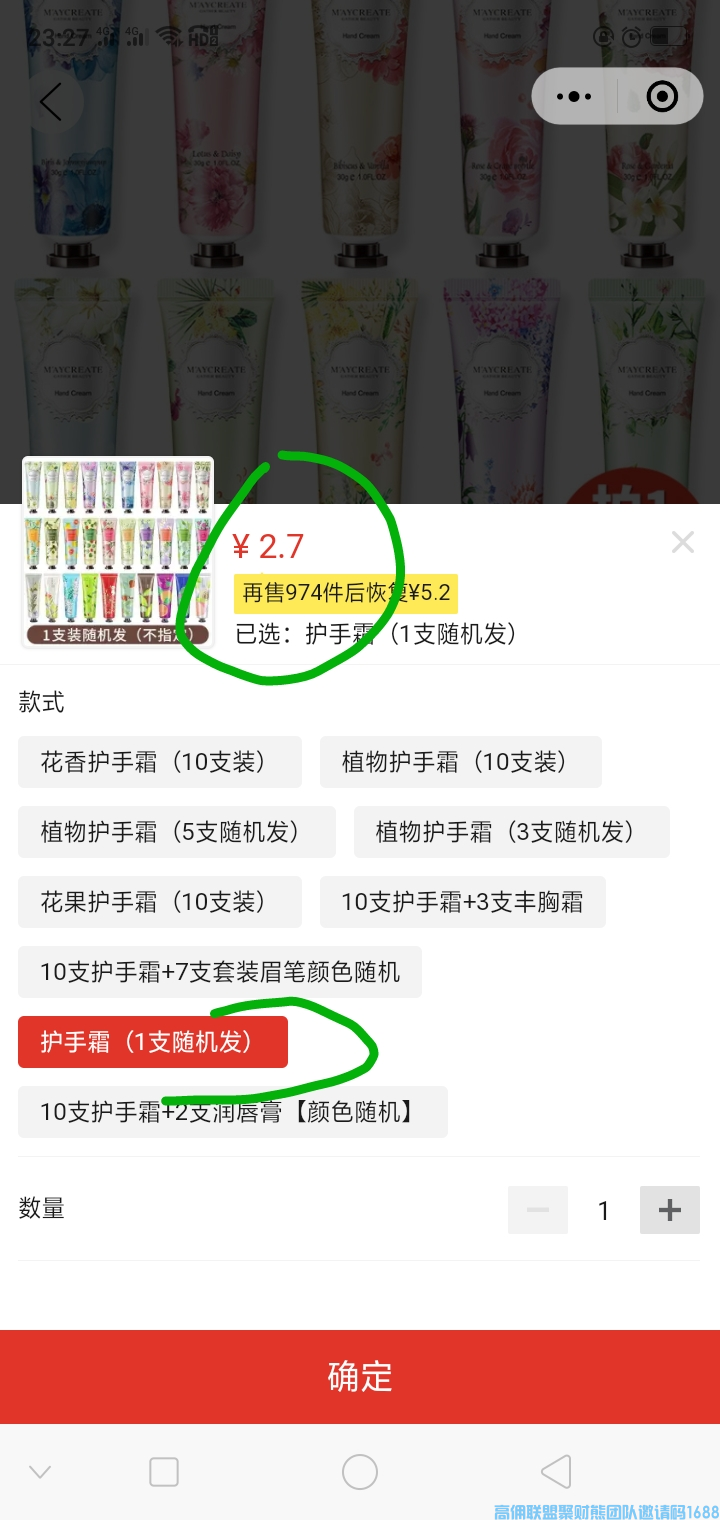Choose 植物护手霜（5支随机发）
Image resolution: width=720 pixels, height=1520 pixels.
click(176, 832)
